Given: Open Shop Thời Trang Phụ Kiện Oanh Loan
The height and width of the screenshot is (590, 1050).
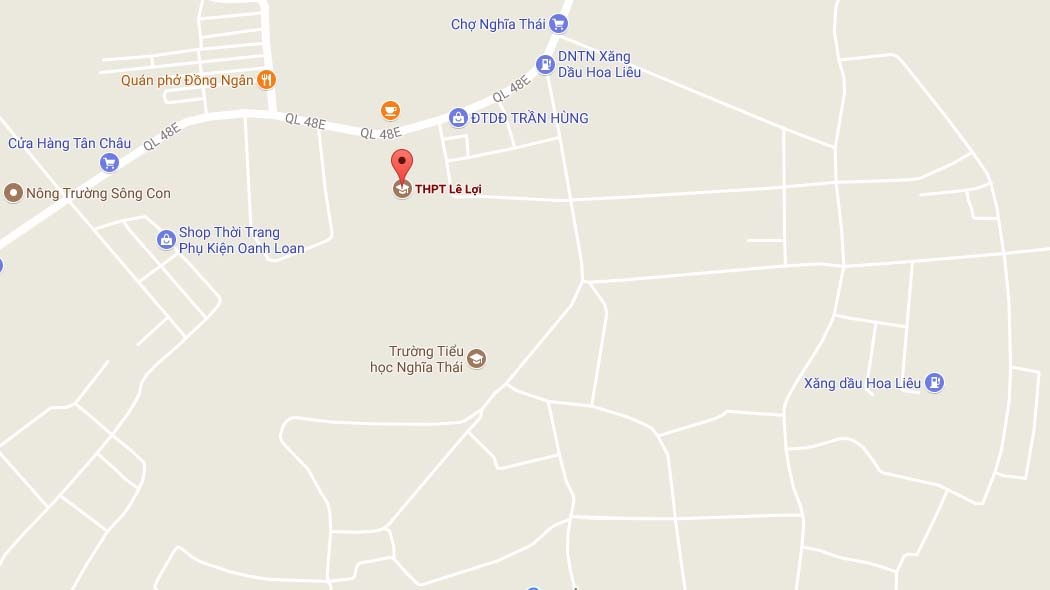Looking at the screenshot, I should 166,240.
